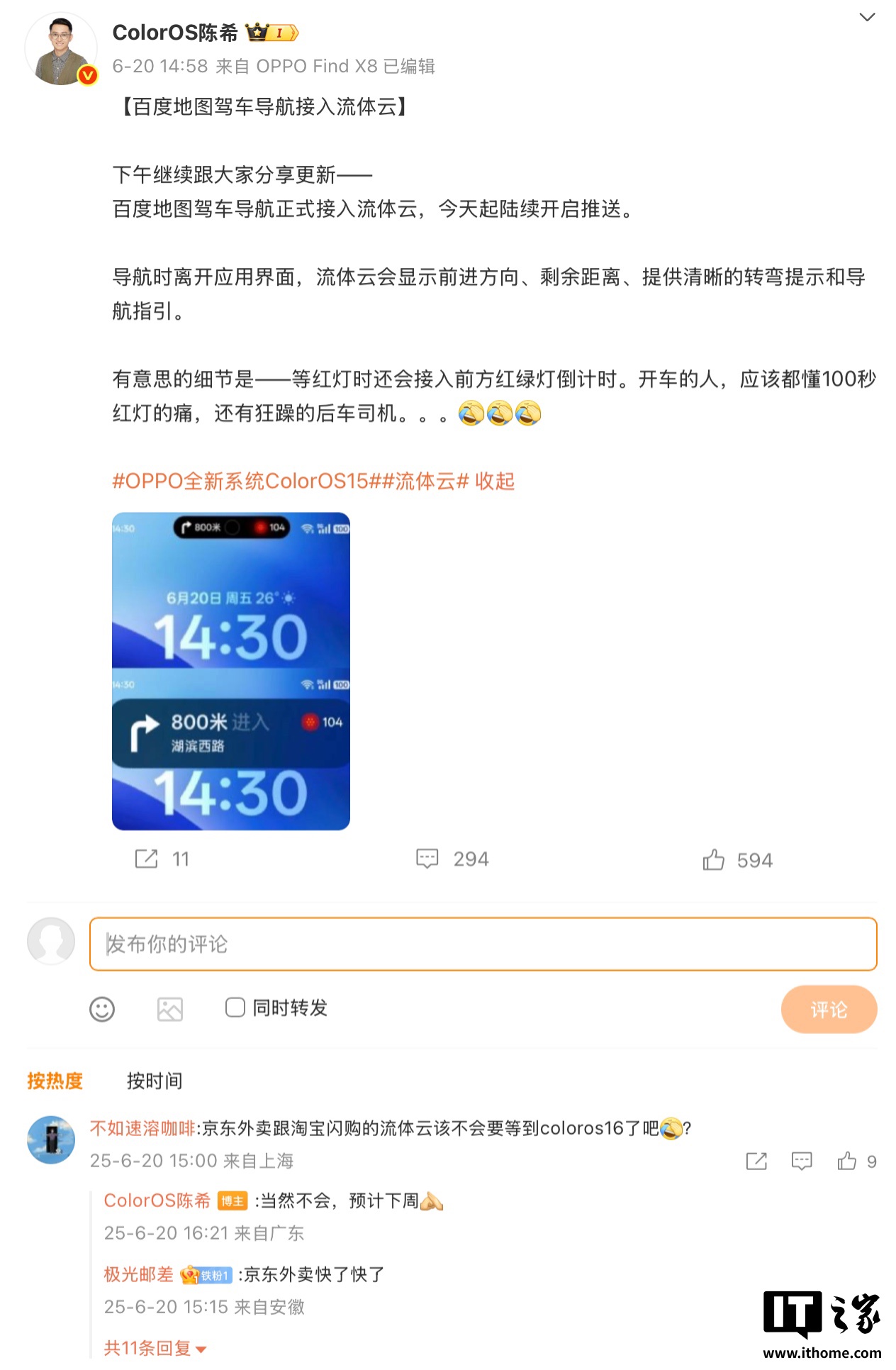Sort comments by 按热度
This screenshot has height=1370, width=896.
pos(55,1081)
